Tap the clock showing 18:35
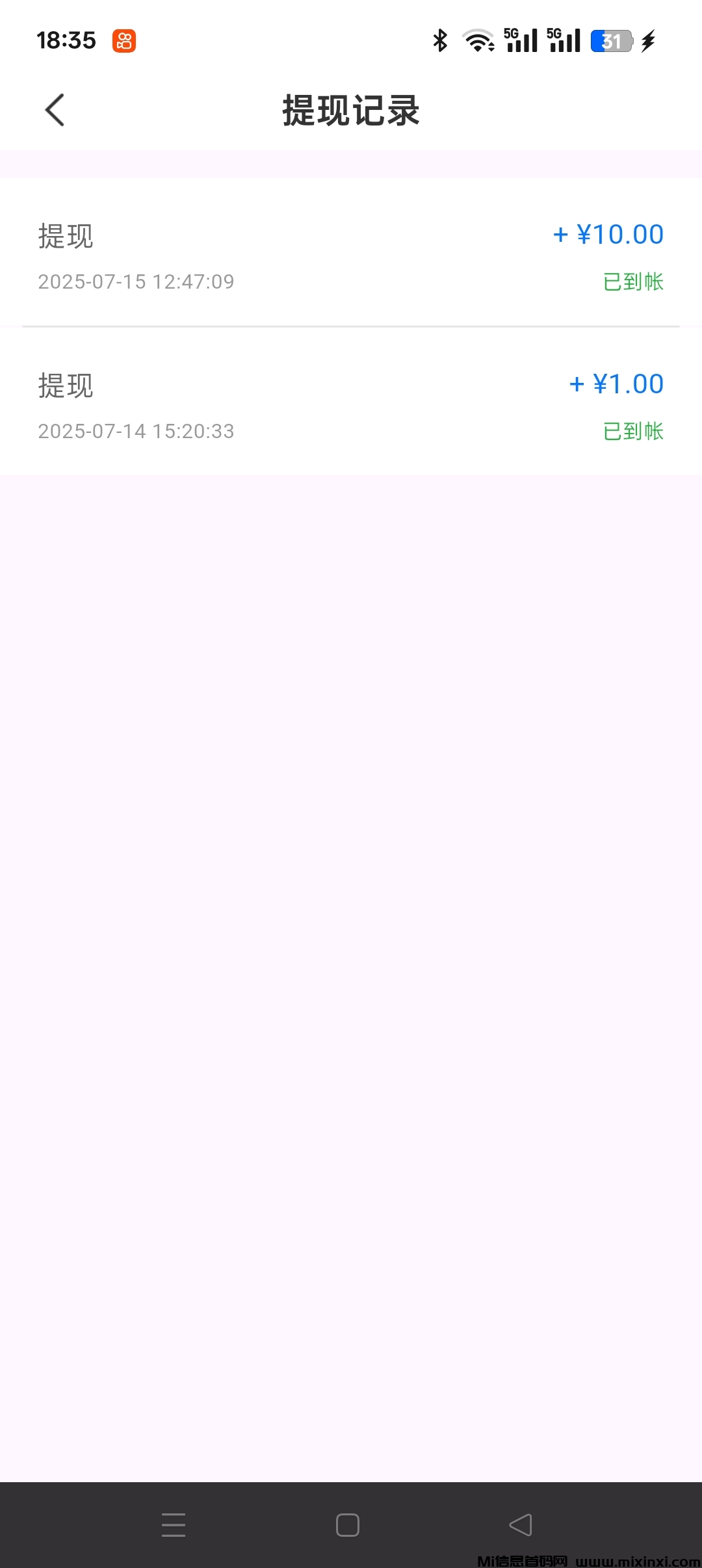The image size is (702, 1568). pyautogui.click(x=65, y=40)
